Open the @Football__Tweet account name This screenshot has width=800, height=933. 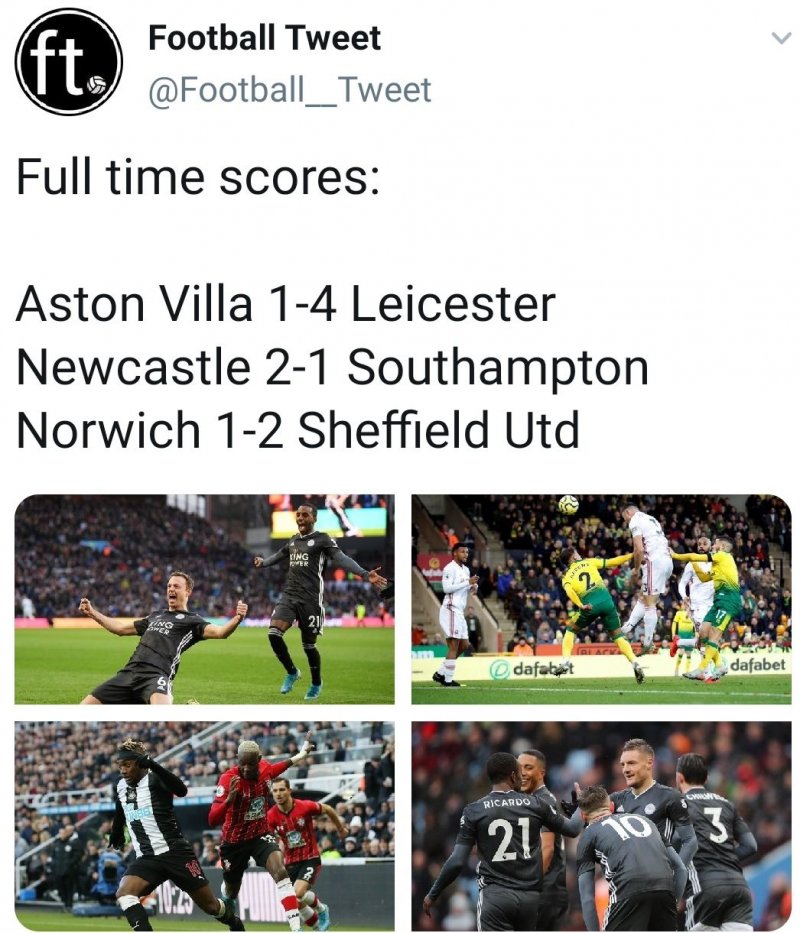coord(289,90)
